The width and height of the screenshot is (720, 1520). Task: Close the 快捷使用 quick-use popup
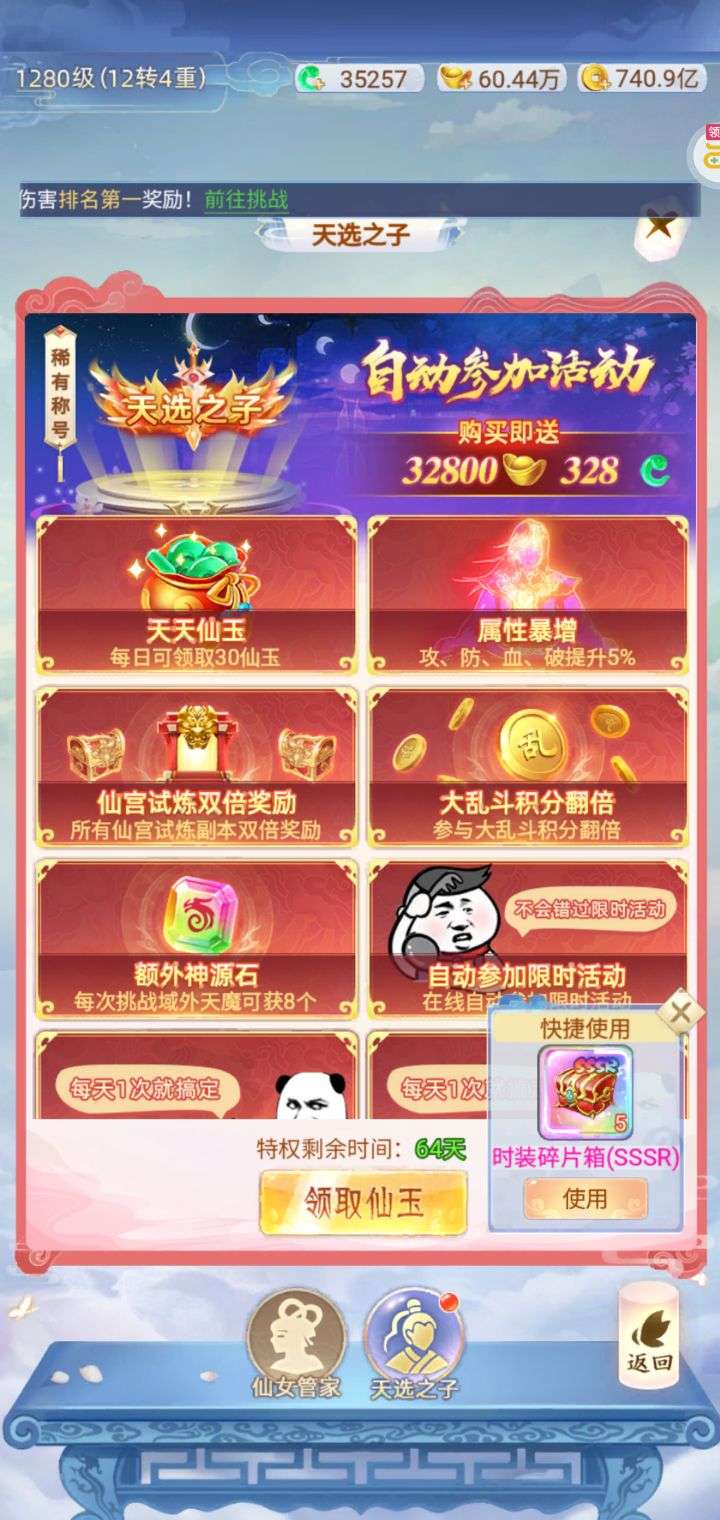680,1012
